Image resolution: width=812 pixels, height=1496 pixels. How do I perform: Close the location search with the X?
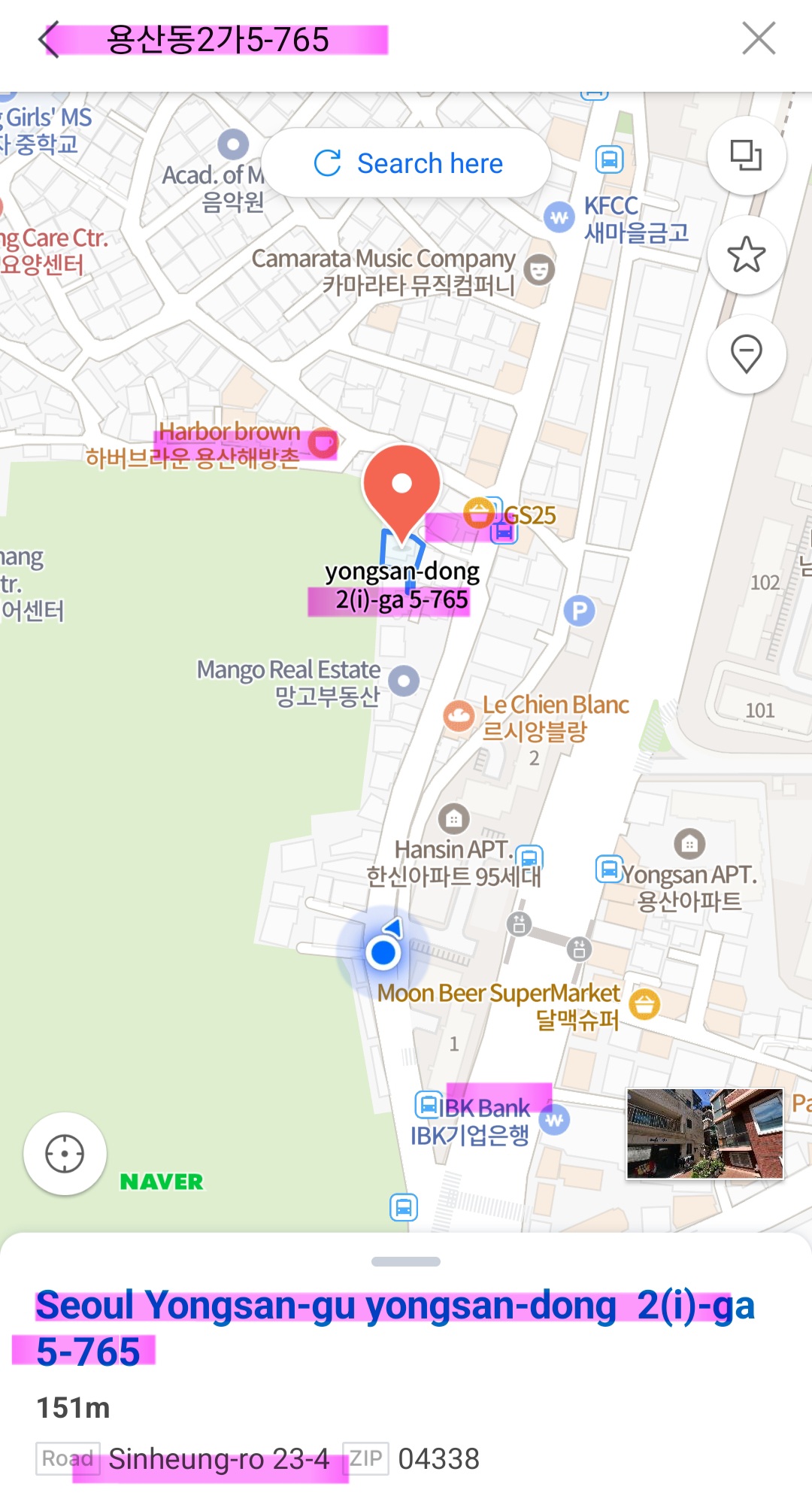pos(758,38)
